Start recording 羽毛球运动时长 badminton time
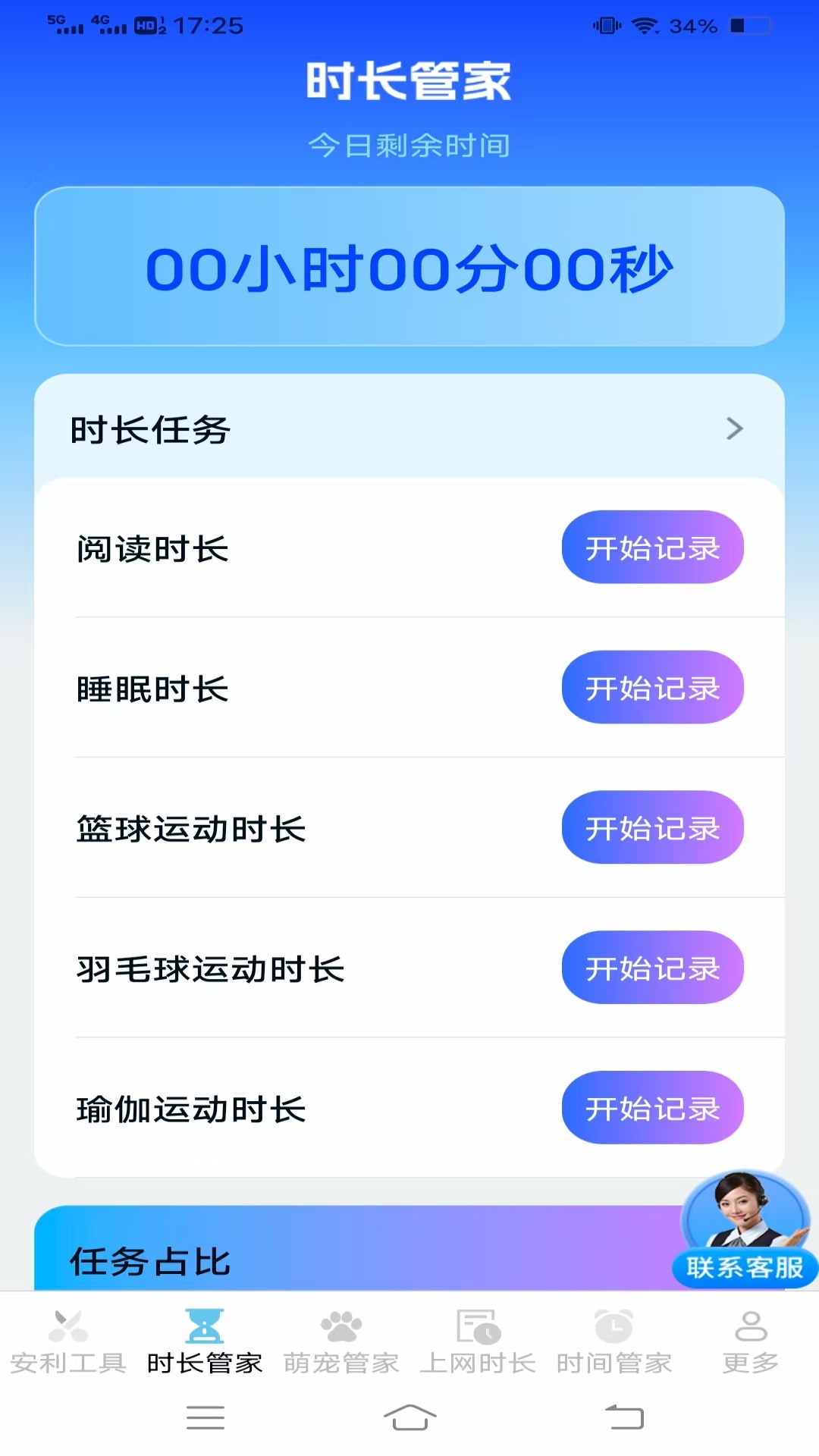Viewport: 819px width, 1456px height. tap(652, 968)
